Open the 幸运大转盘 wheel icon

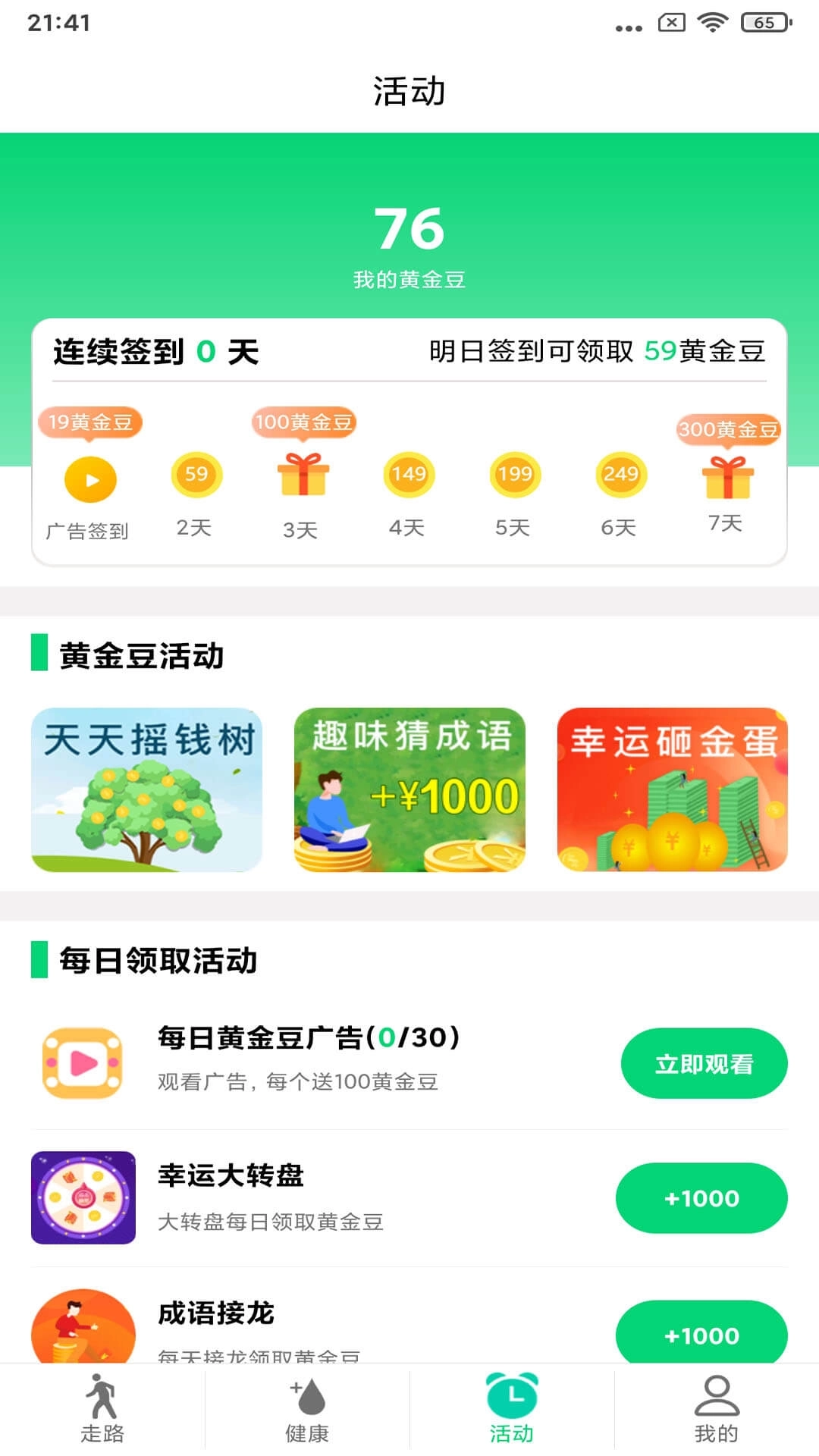(x=83, y=1198)
